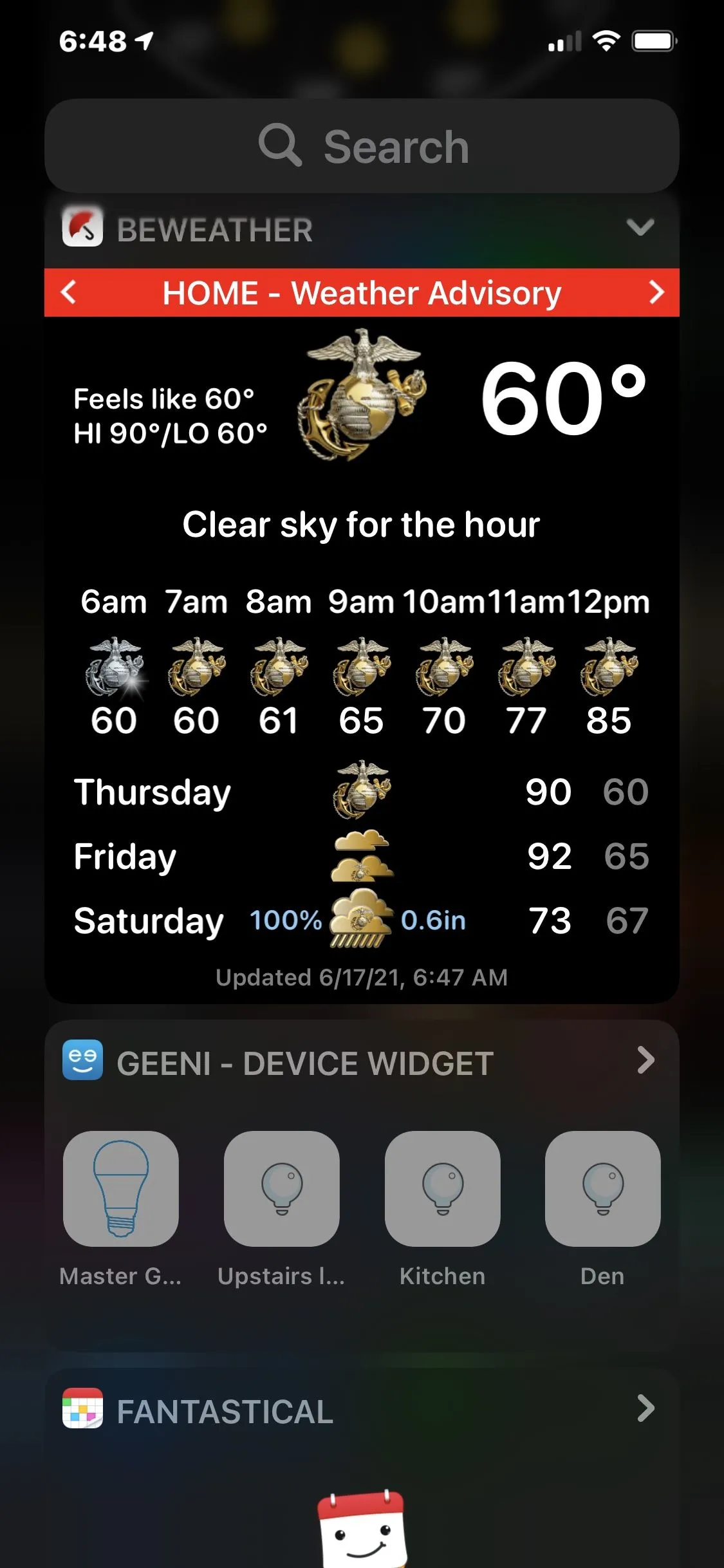Open the HOME Weather Advisory banner
Image resolution: width=724 pixels, height=1568 pixels.
coord(362,293)
